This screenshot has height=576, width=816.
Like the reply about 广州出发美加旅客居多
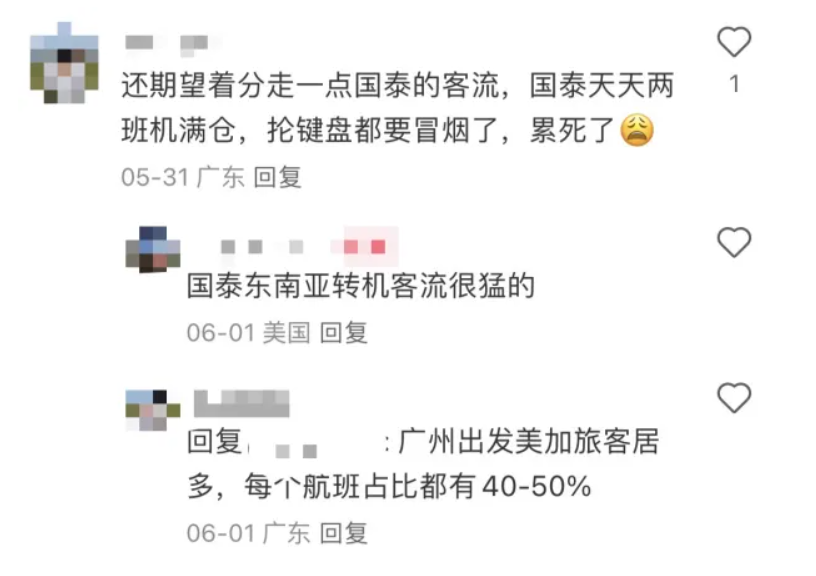tap(734, 399)
